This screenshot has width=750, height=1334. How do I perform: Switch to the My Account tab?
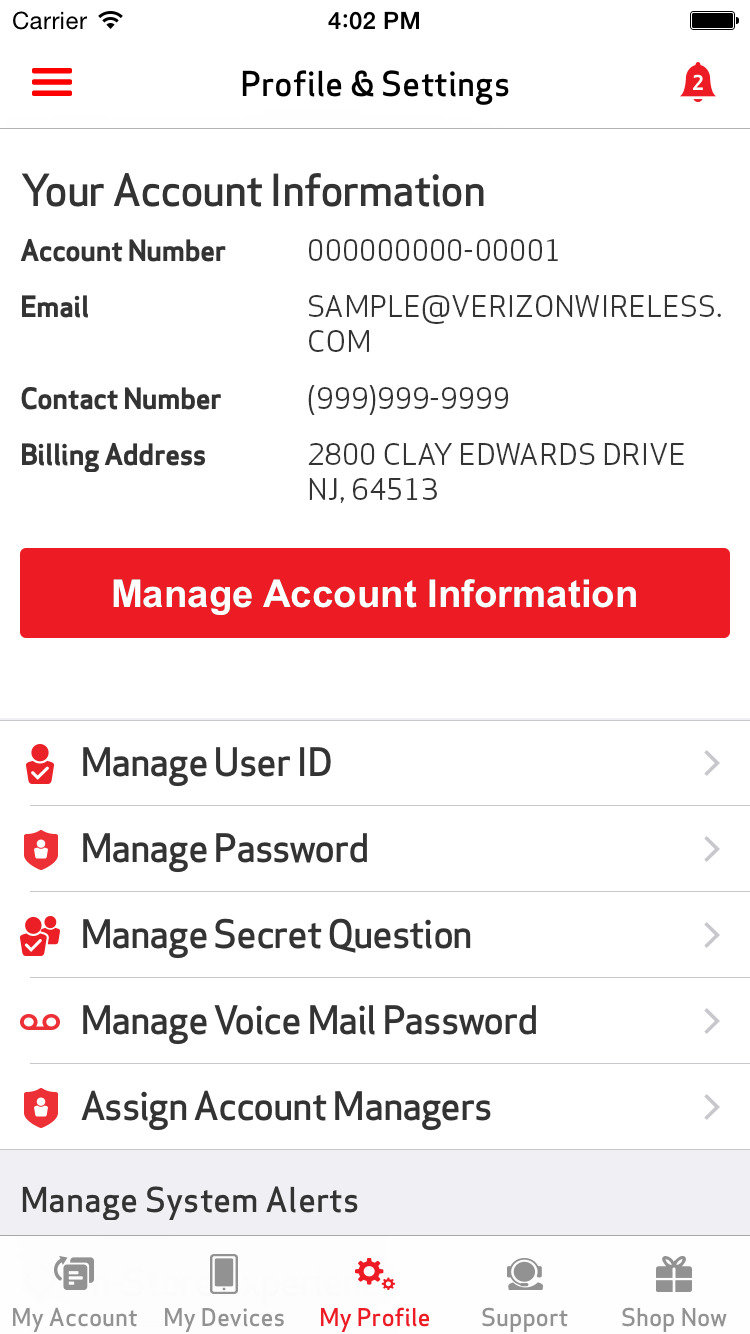tap(75, 1292)
